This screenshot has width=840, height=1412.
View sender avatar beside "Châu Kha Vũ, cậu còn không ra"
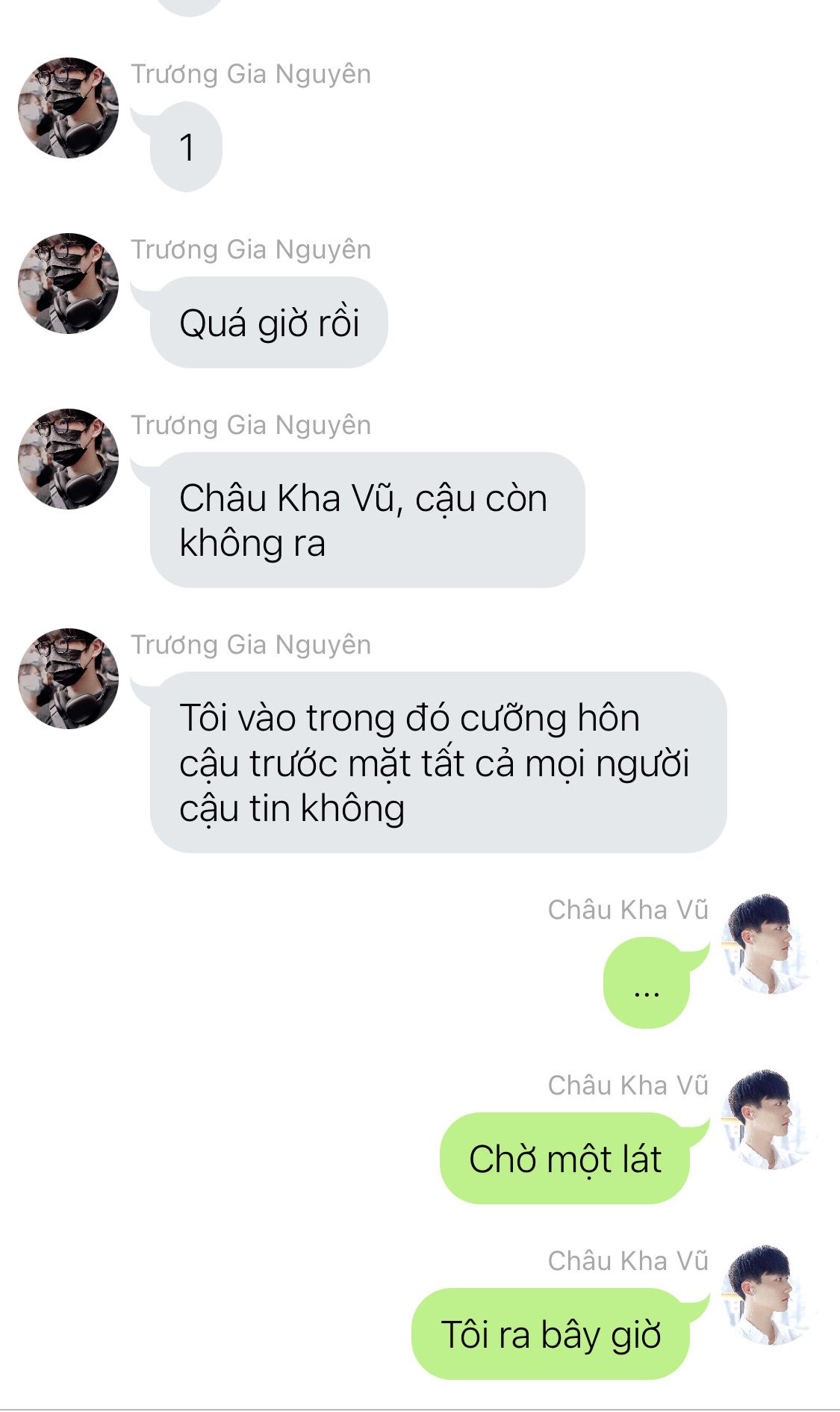point(68,459)
